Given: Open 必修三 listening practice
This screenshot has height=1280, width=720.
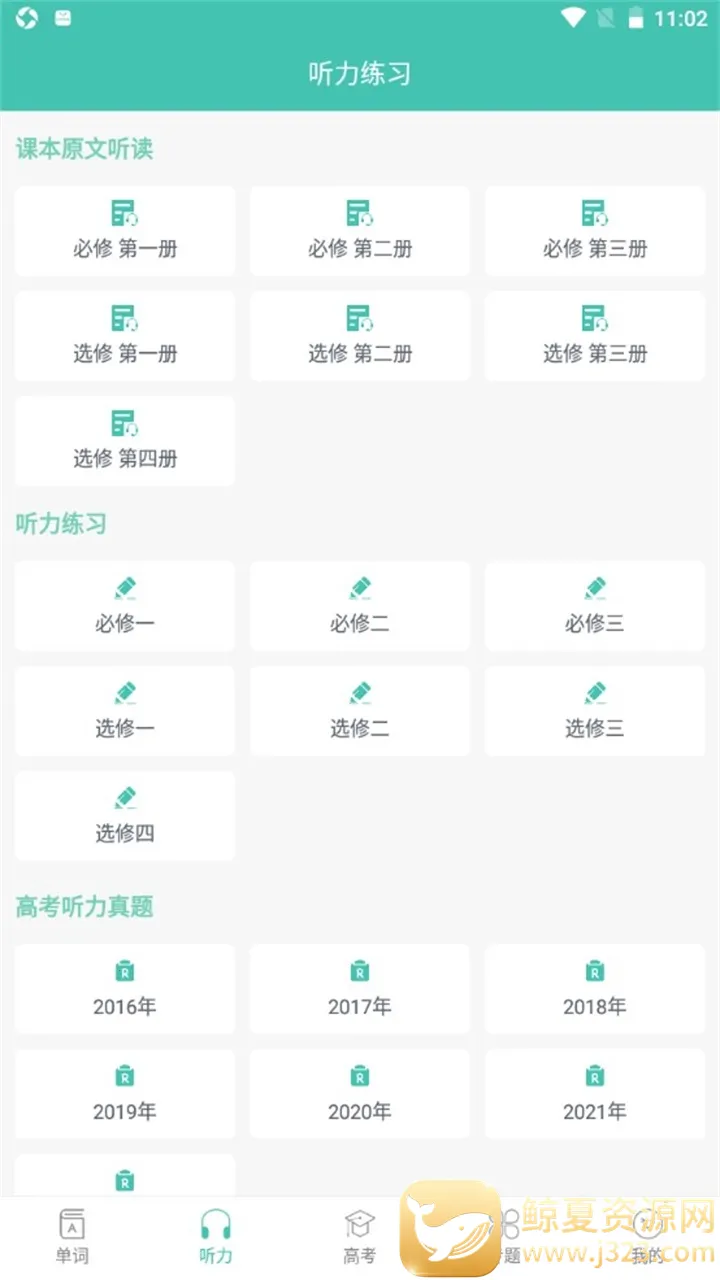Looking at the screenshot, I should tap(595, 606).
